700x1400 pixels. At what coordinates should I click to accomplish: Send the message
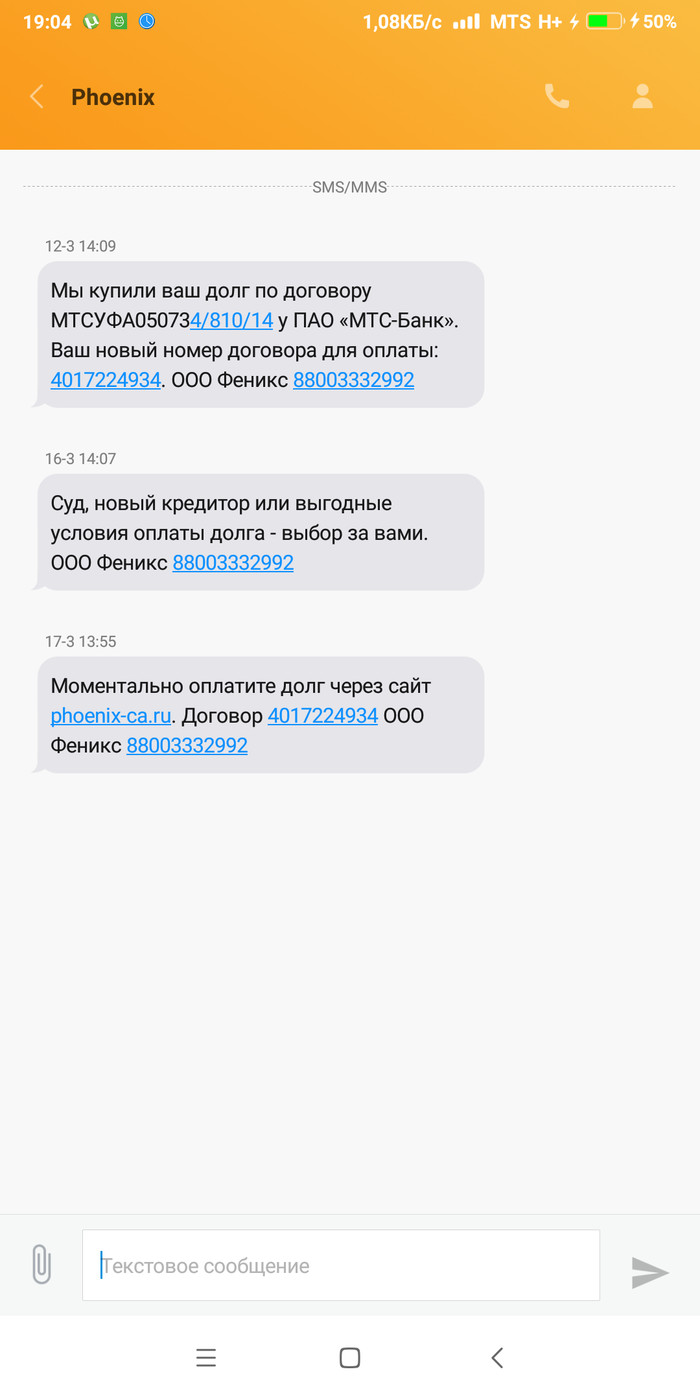coord(649,1272)
